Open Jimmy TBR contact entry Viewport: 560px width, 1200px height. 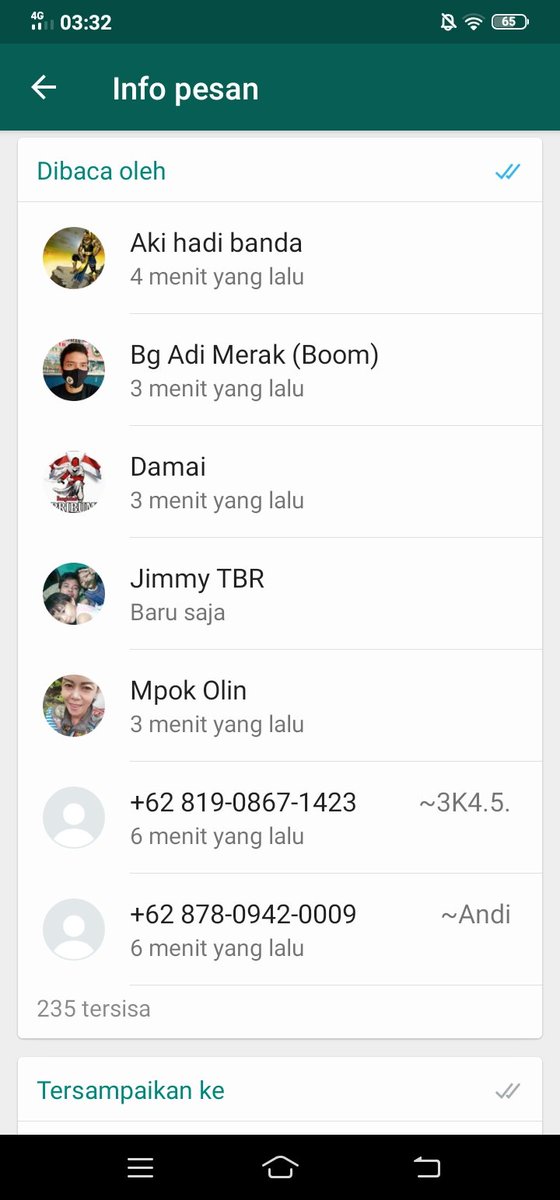[x=280, y=594]
